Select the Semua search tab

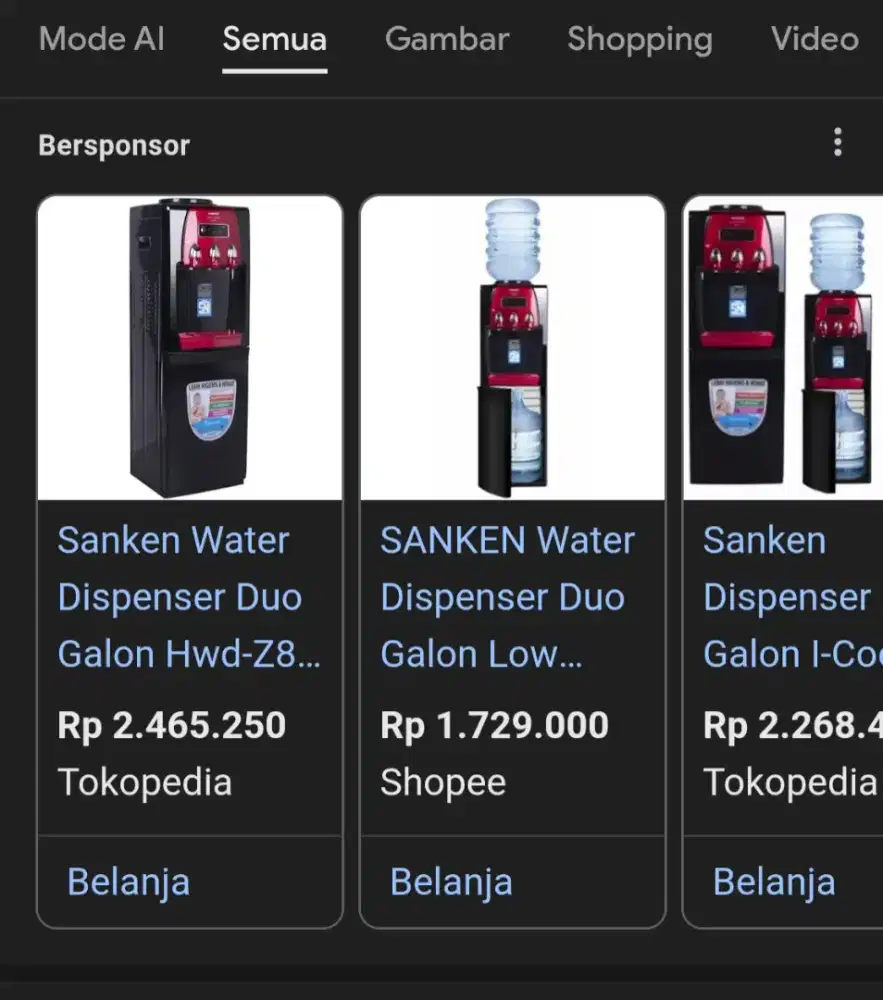274,40
